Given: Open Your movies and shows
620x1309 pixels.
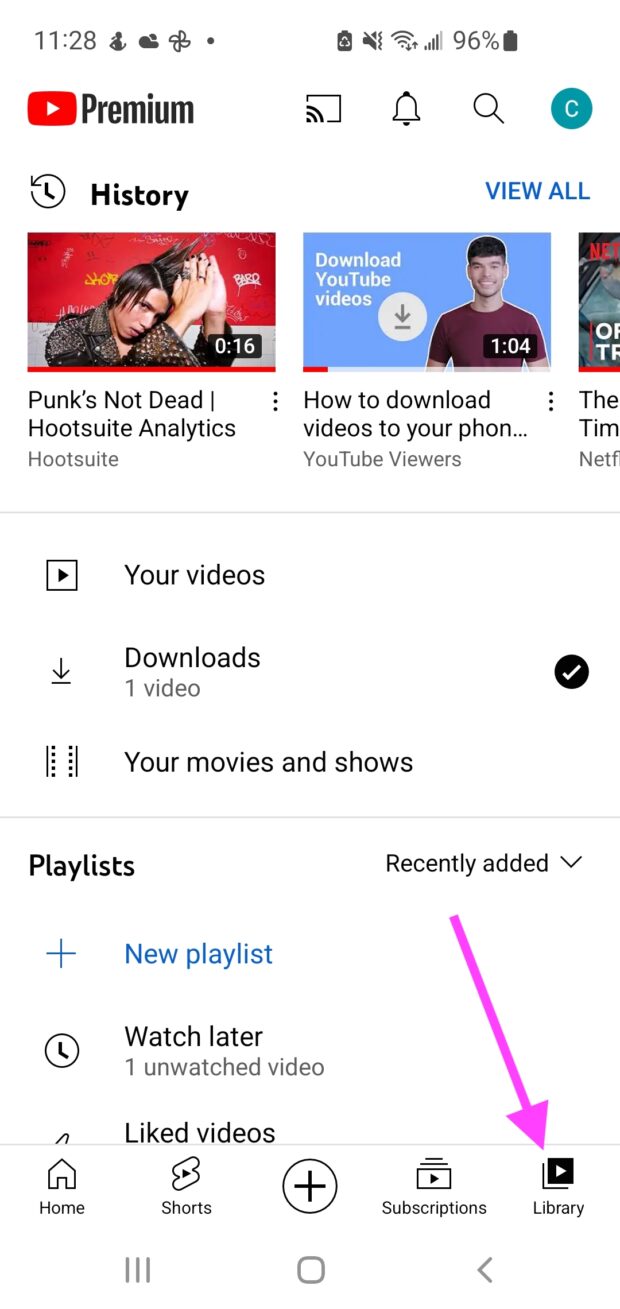Looking at the screenshot, I should [268, 762].
